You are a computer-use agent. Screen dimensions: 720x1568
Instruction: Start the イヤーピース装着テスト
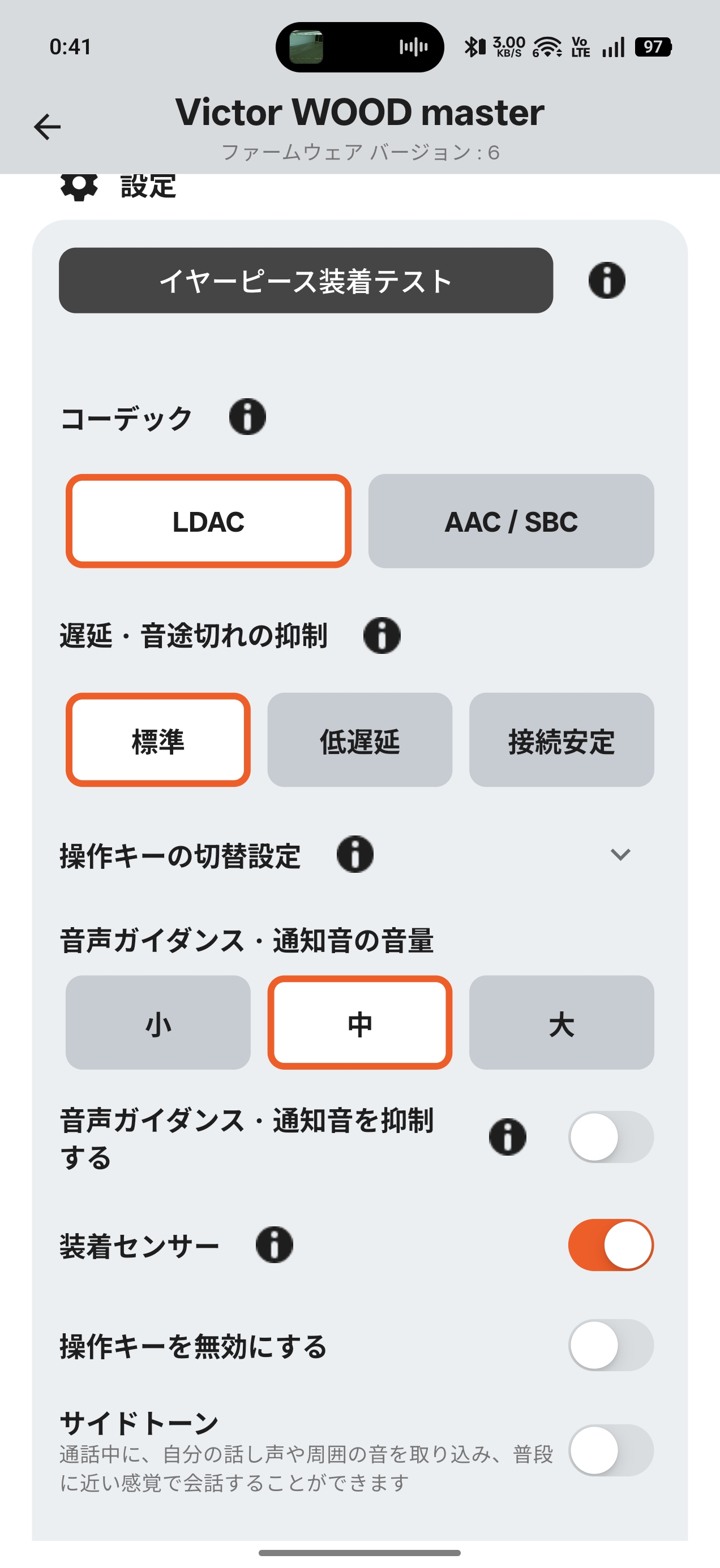pos(306,281)
